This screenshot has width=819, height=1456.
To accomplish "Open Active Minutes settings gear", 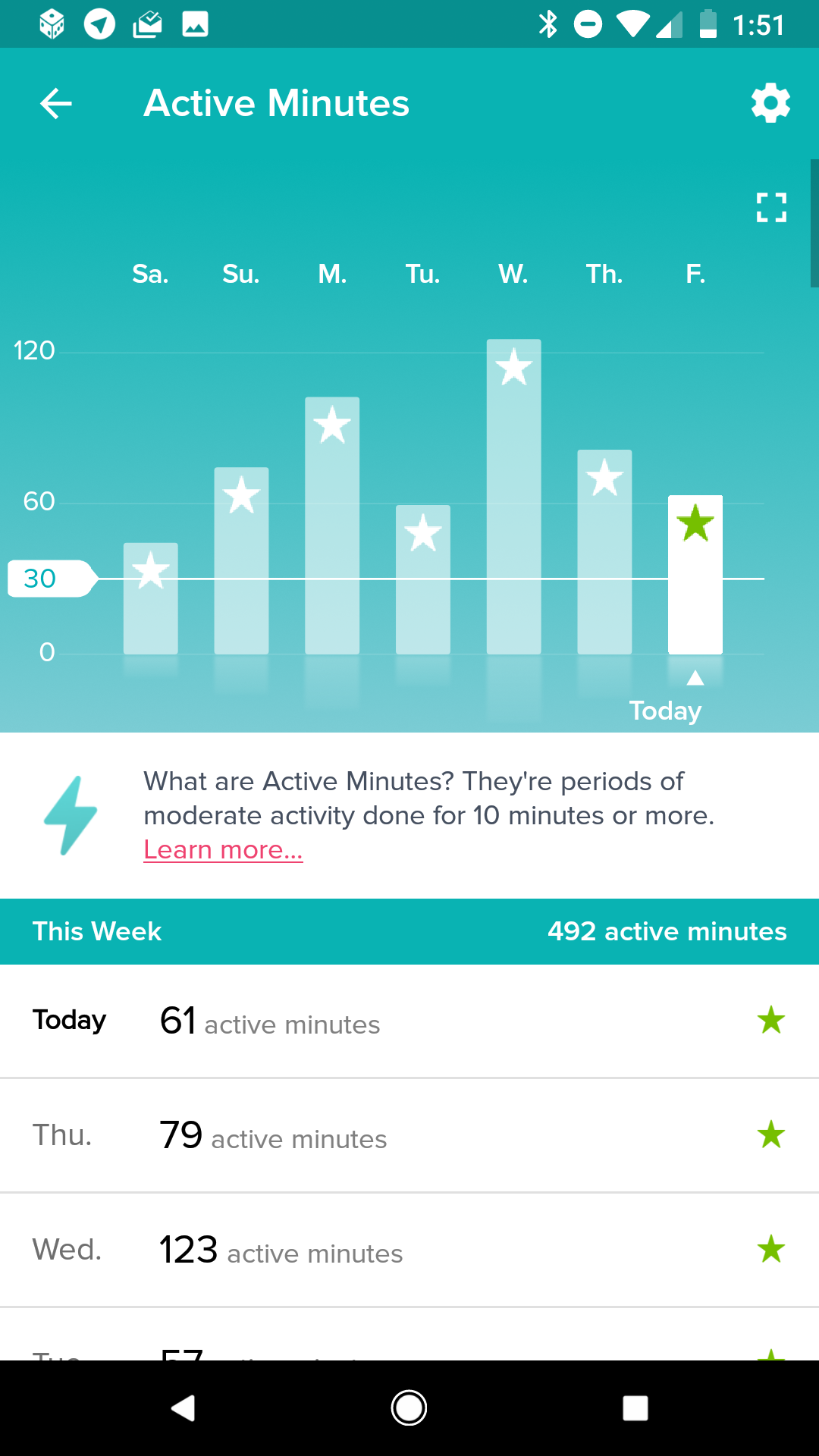I will 770,103.
